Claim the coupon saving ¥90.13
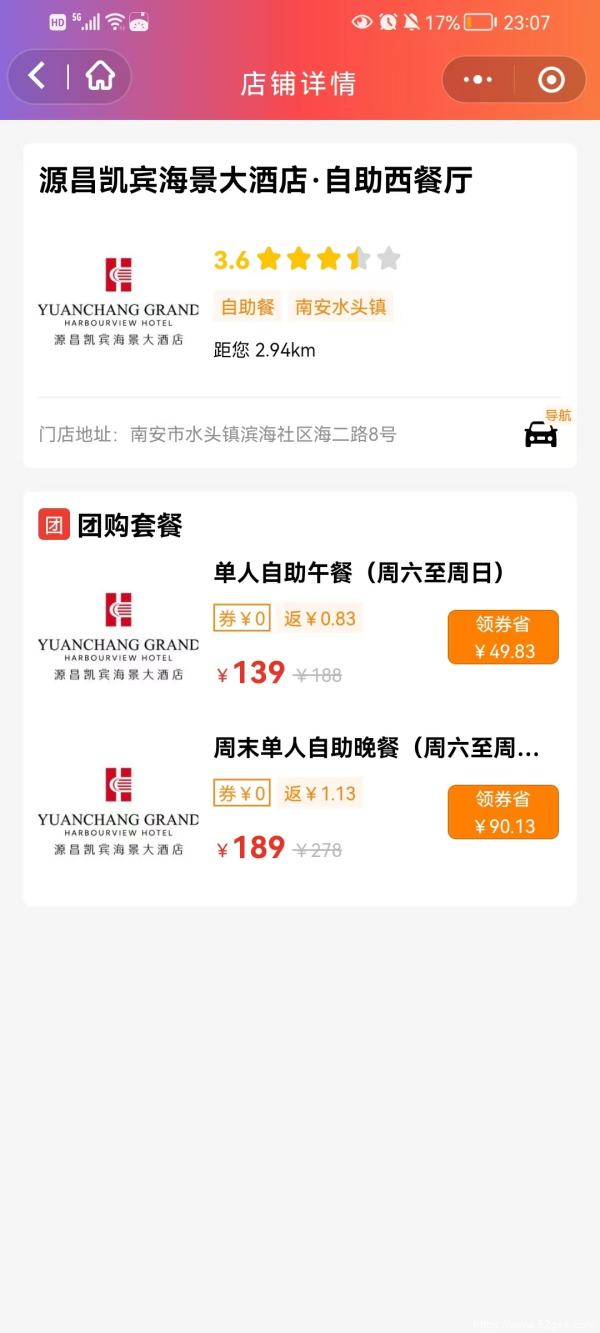This screenshot has width=600, height=1333. click(503, 812)
